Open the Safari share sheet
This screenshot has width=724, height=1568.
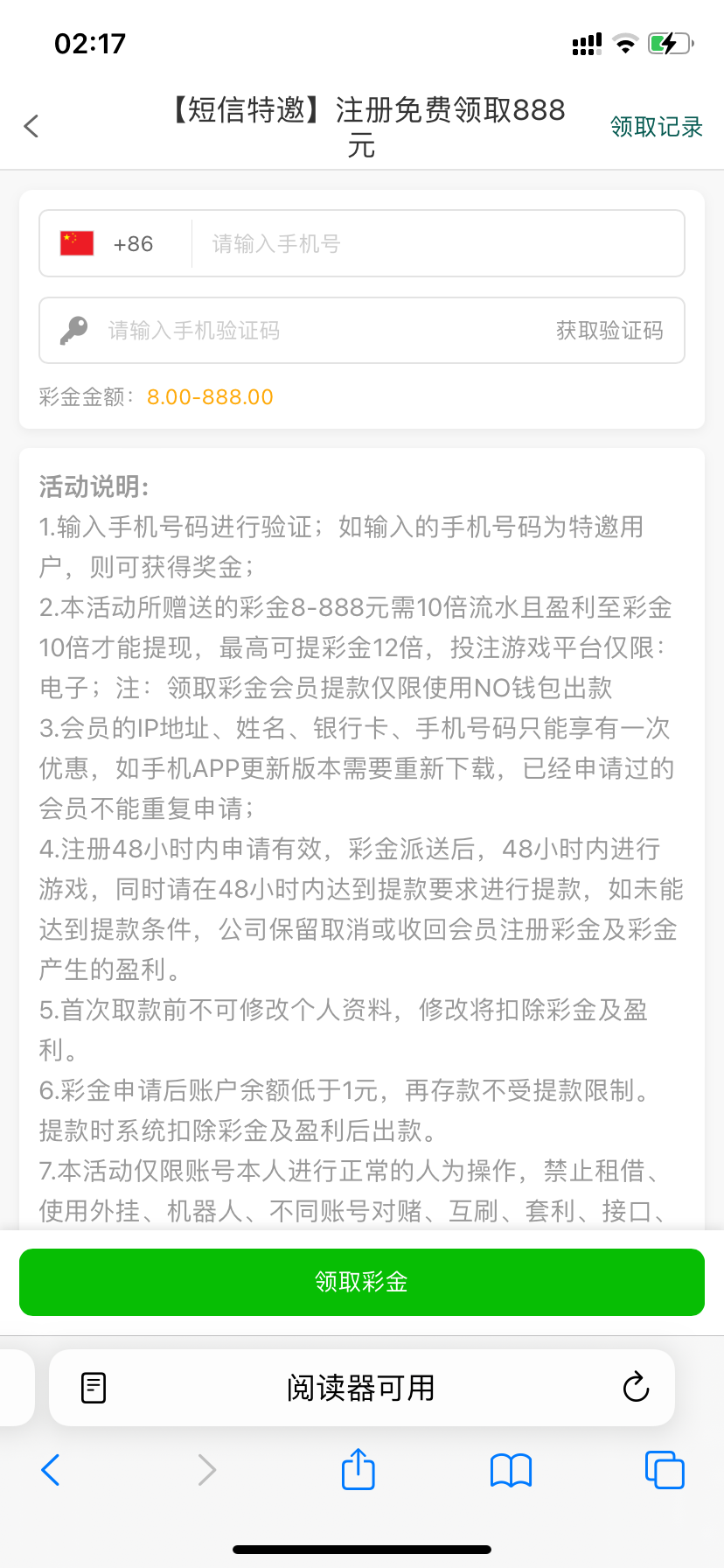pyautogui.click(x=358, y=1469)
